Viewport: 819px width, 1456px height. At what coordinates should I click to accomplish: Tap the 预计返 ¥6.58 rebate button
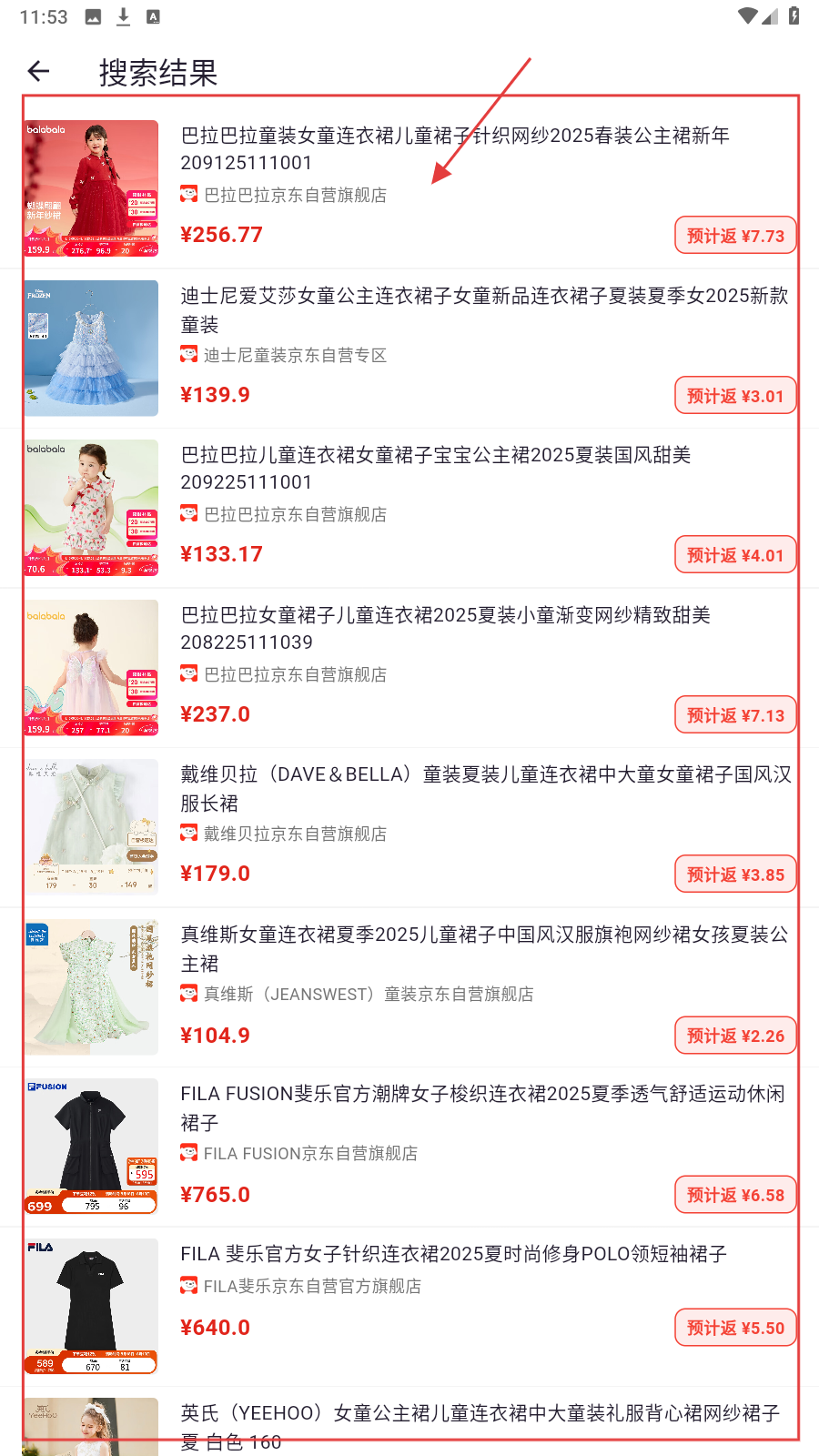click(x=735, y=1195)
